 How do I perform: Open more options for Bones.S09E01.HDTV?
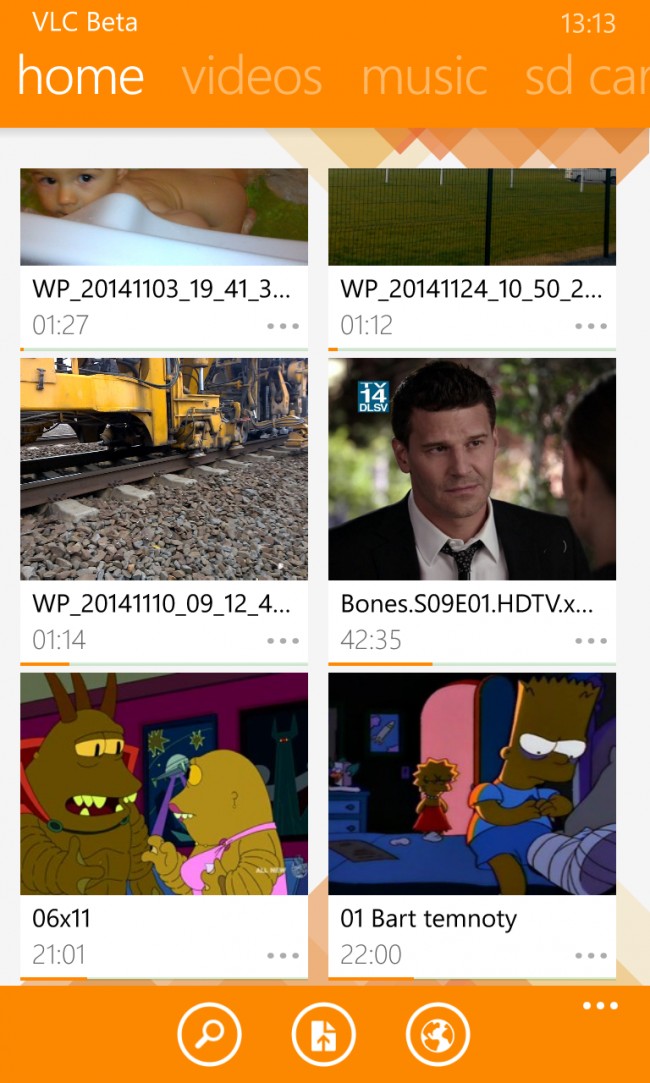pyautogui.click(x=591, y=641)
